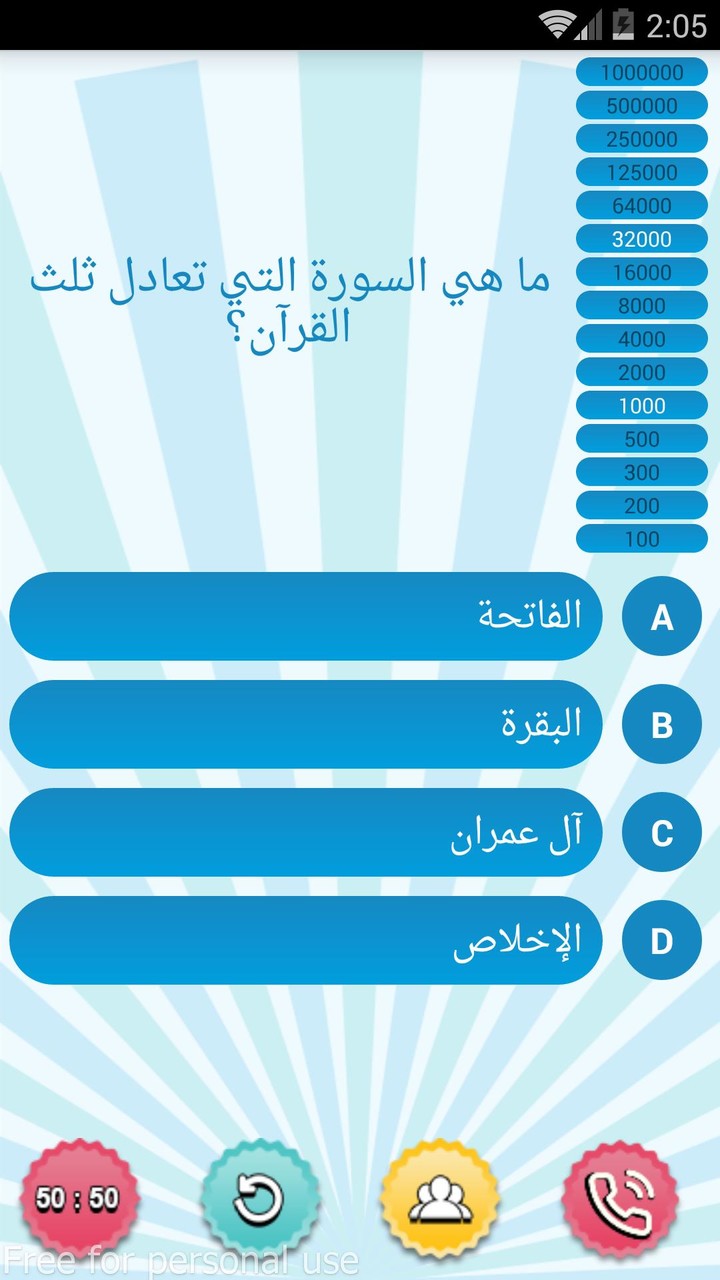Image resolution: width=720 pixels, height=1280 pixels.
Task: Use the ask-the-audience lifeline
Action: tap(440, 1196)
